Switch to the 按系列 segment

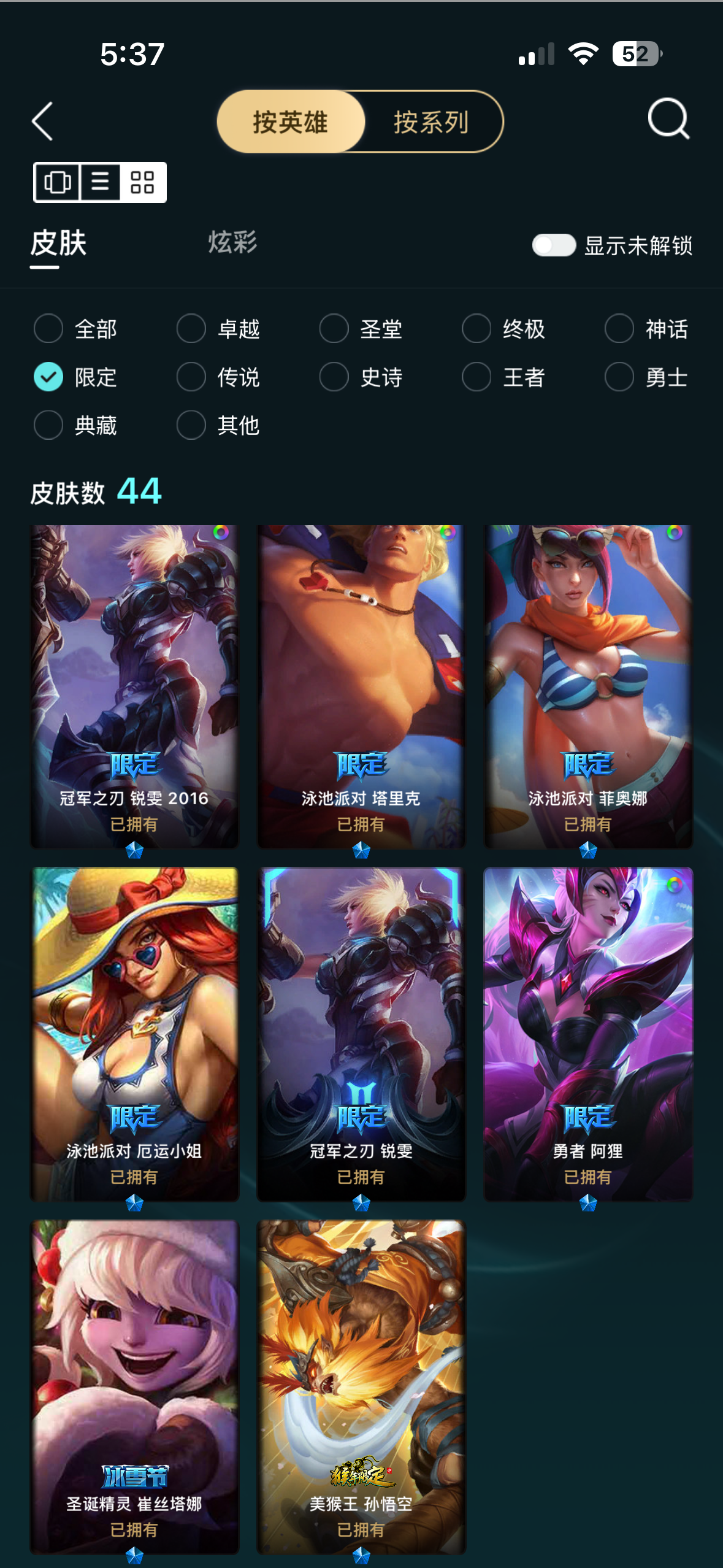pos(432,121)
